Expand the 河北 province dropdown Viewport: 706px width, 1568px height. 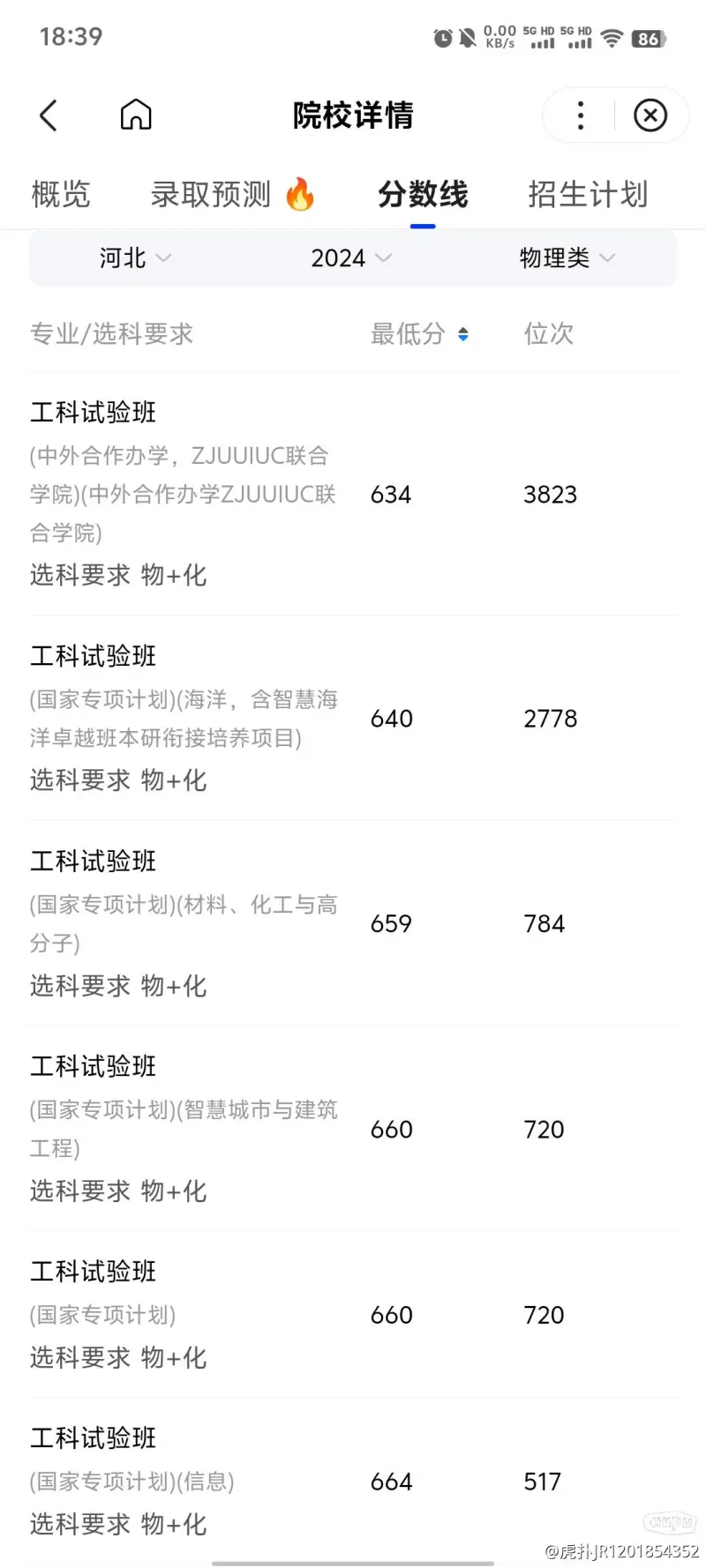135,258
